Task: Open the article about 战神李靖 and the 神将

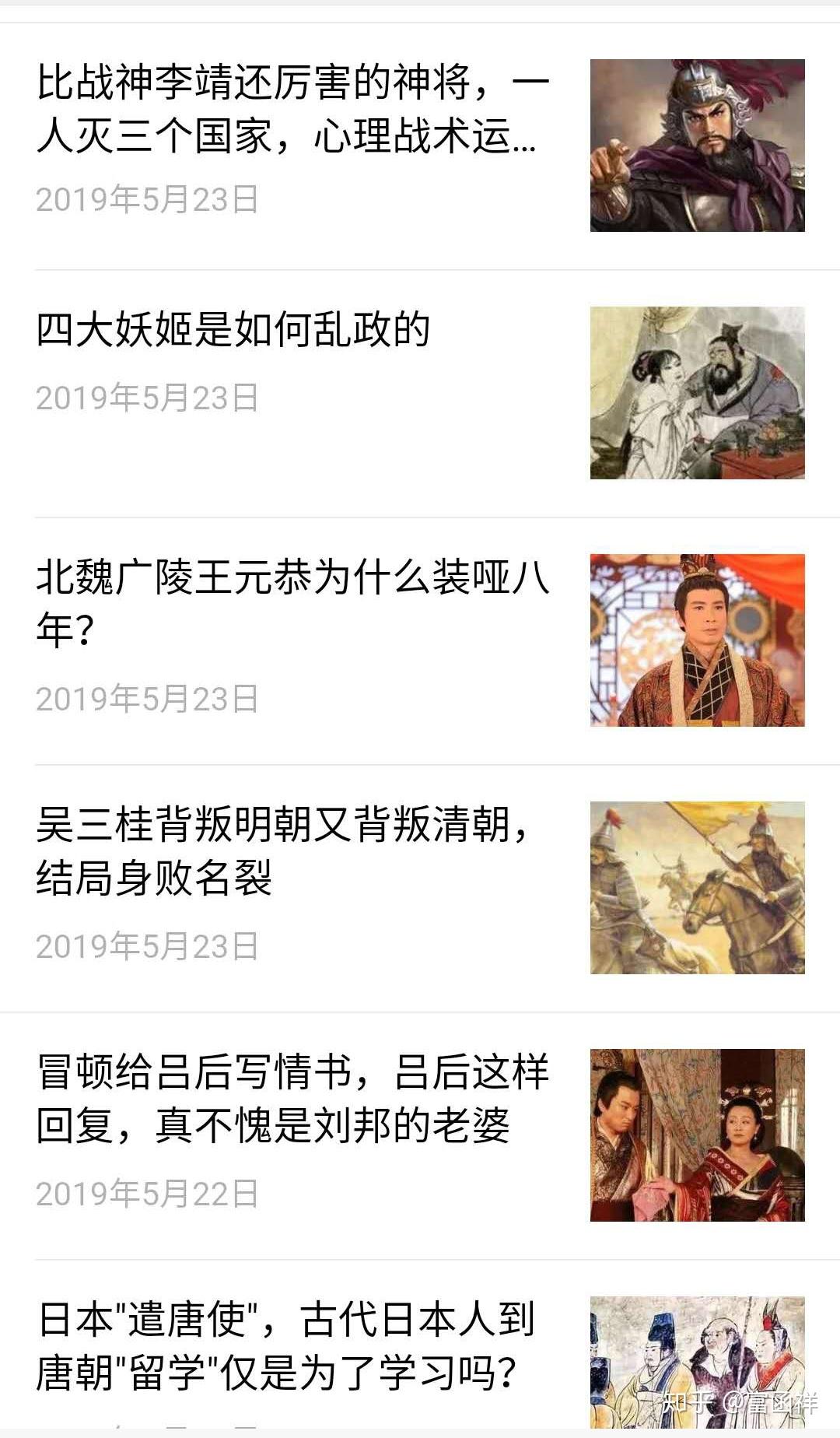Action: click(292, 109)
